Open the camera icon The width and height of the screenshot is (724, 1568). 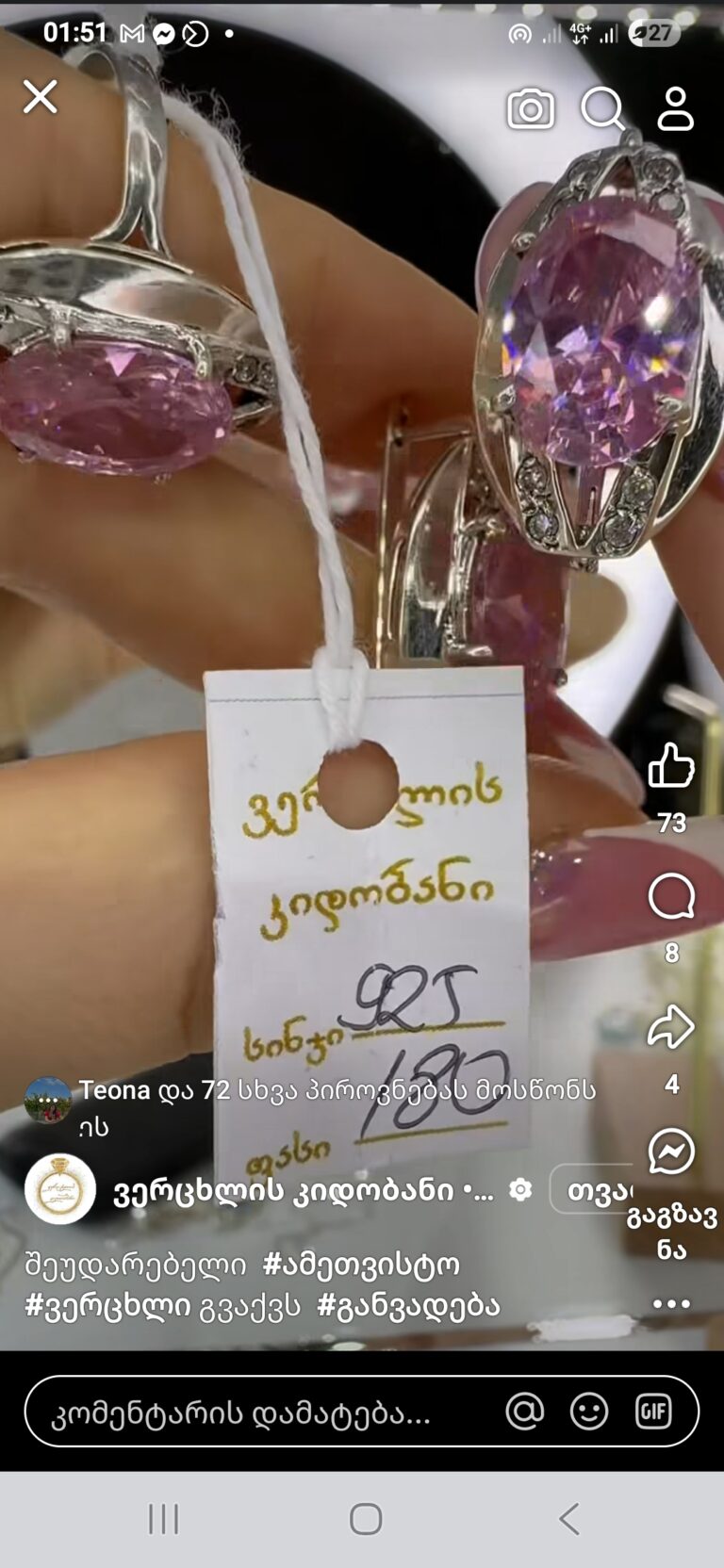531,109
